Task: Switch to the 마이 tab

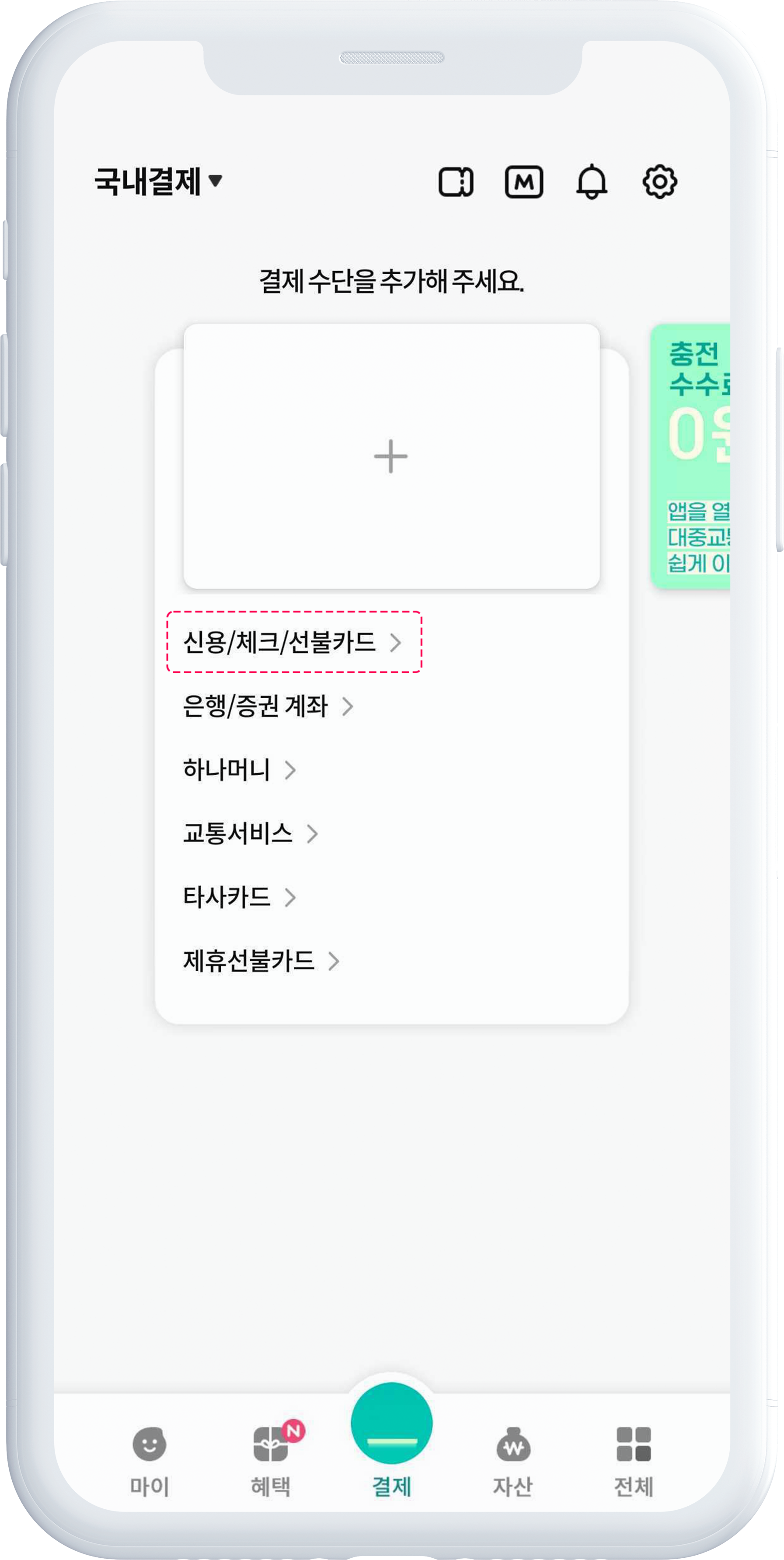Action: (150, 1460)
